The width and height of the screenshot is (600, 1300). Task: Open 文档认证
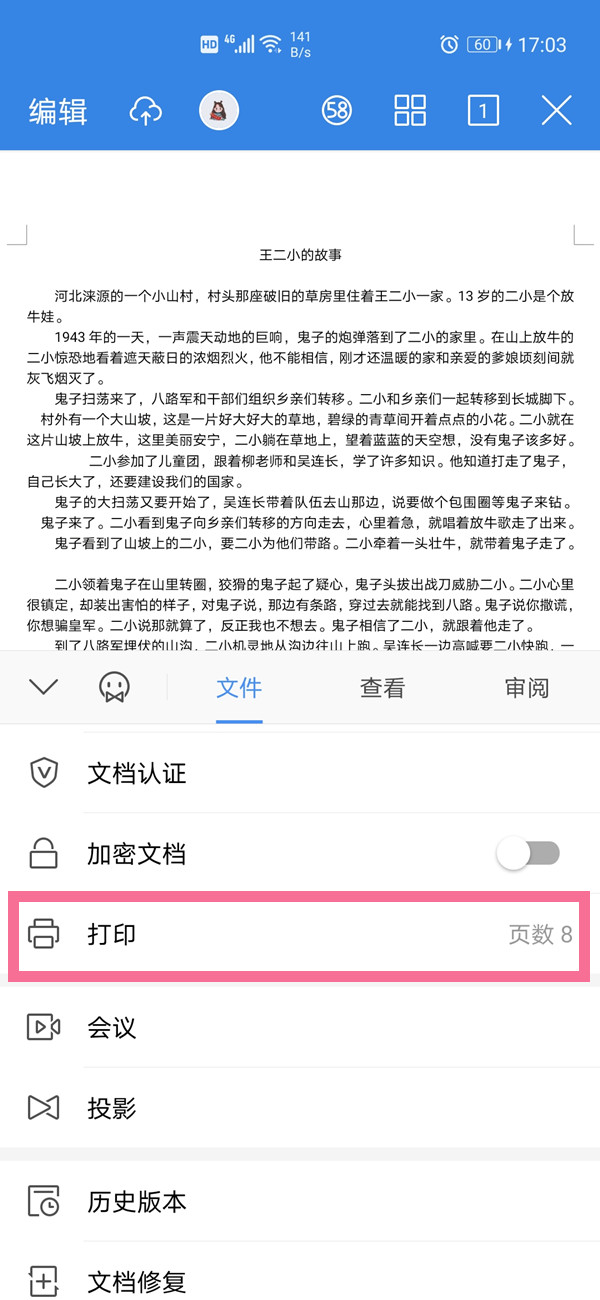[x=137, y=773]
